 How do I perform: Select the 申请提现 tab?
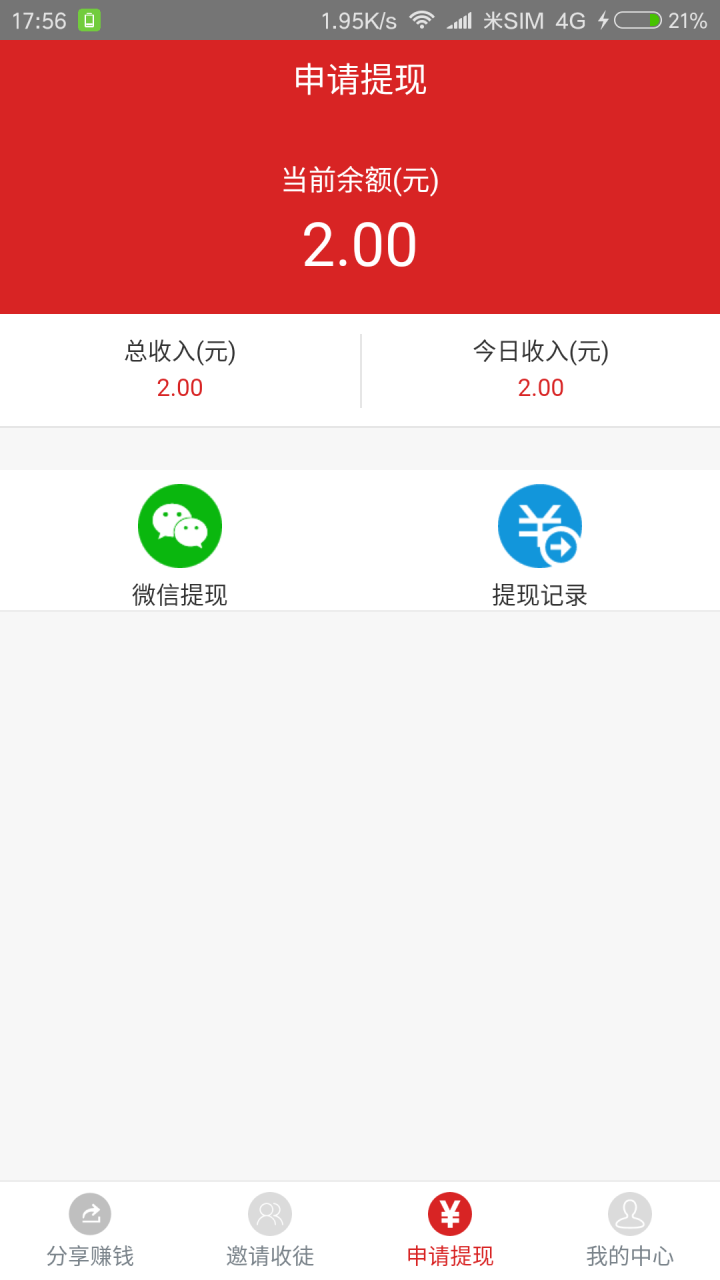tap(450, 1231)
